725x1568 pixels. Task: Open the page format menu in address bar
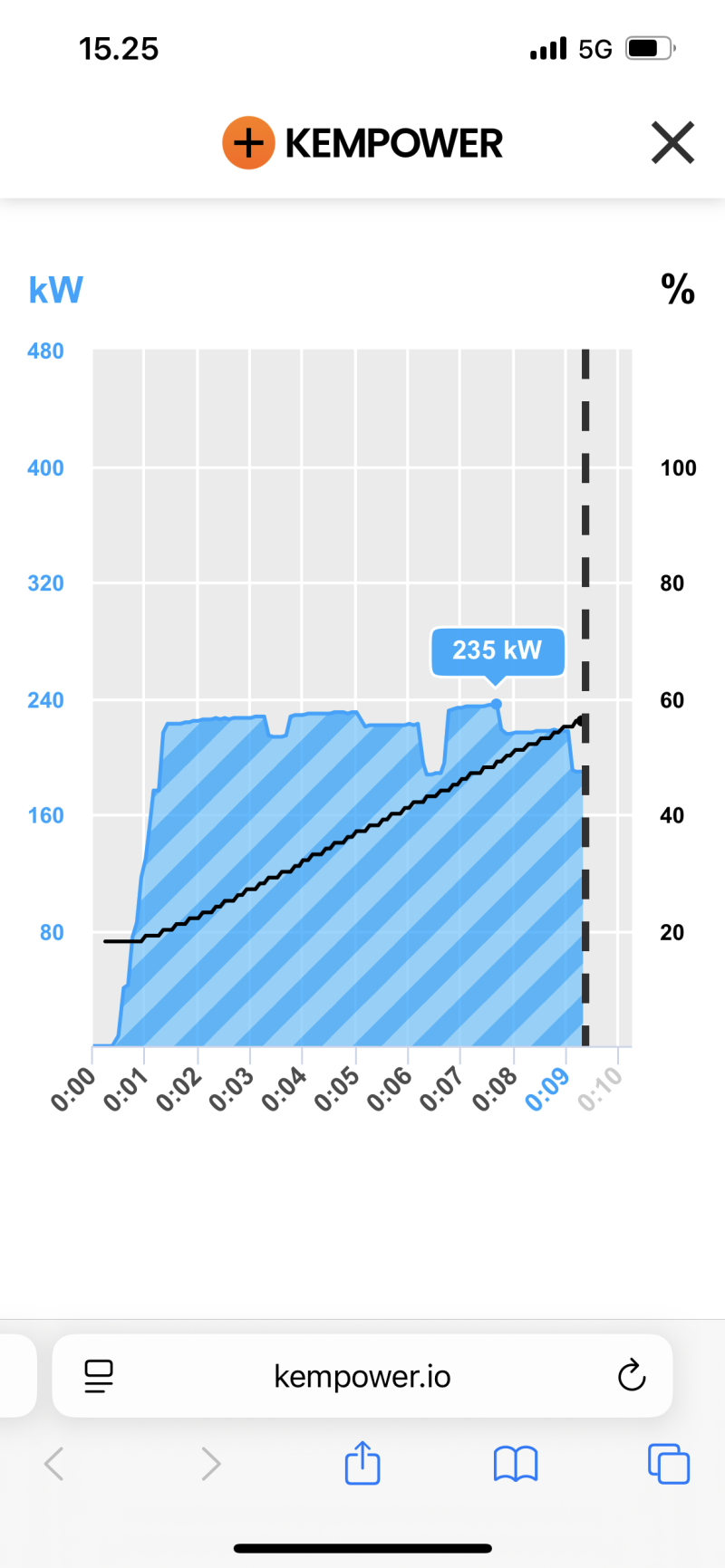coord(99,1376)
